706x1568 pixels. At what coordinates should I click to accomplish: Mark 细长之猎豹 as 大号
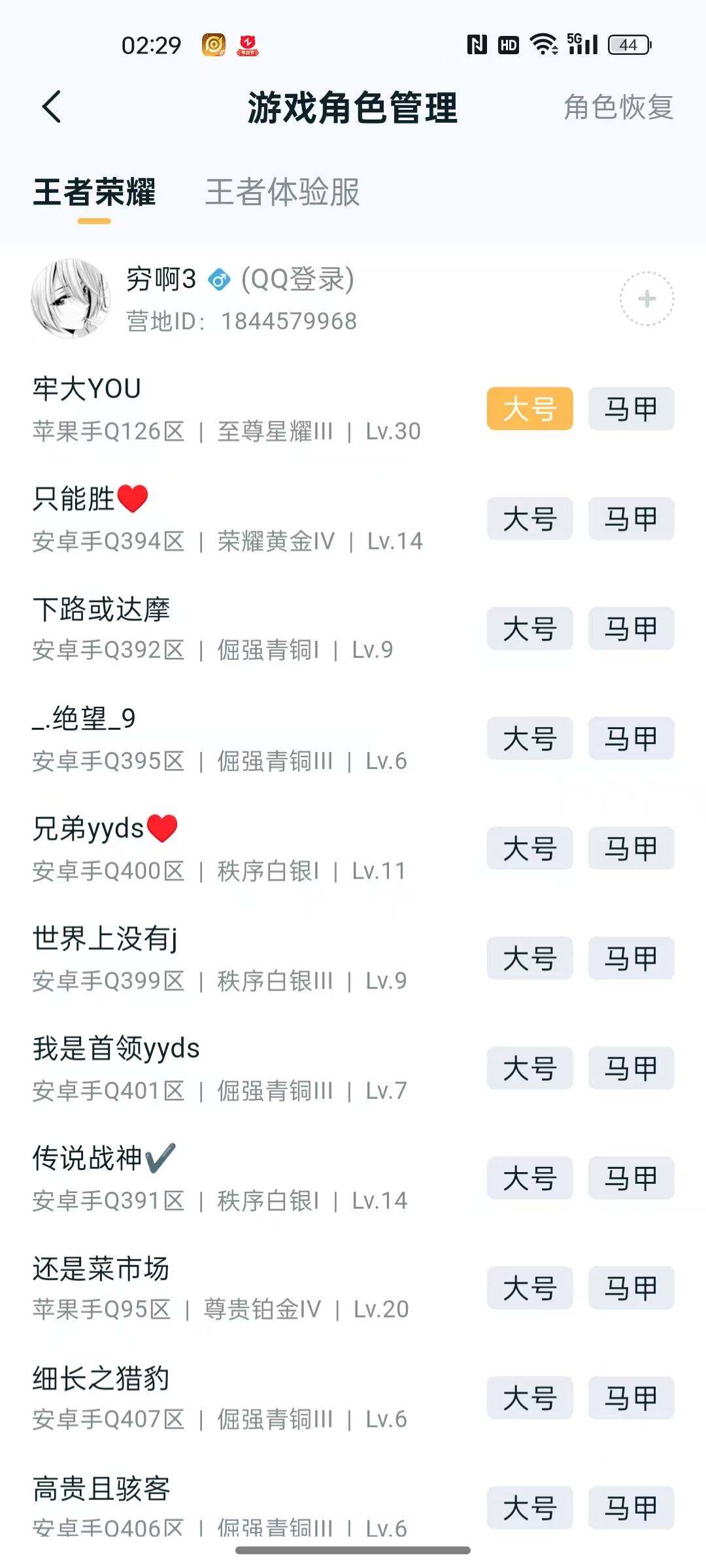[x=529, y=1398]
